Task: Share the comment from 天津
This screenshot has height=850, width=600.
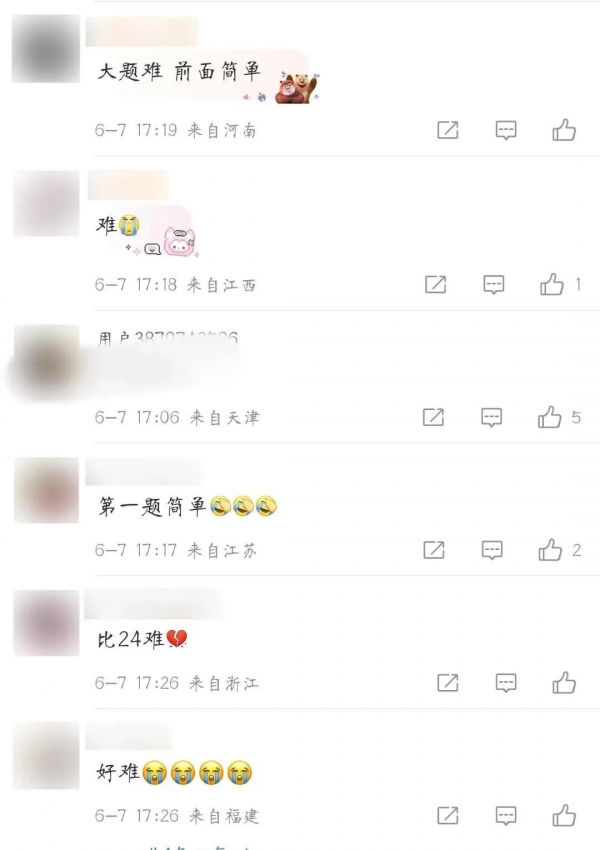Action: click(x=433, y=416)
